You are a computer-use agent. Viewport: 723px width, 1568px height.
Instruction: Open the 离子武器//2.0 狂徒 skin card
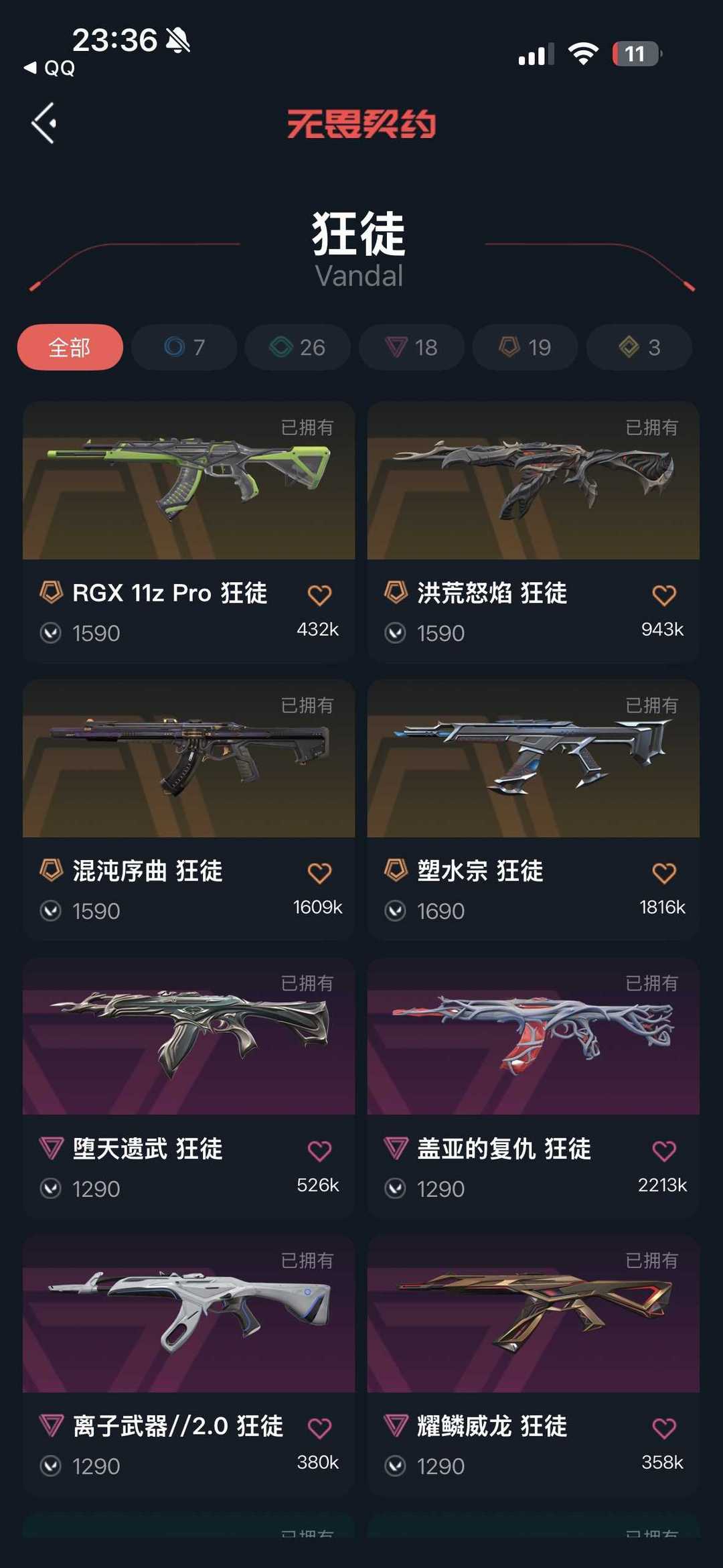pyautogui.click(x=189, y=1314)
